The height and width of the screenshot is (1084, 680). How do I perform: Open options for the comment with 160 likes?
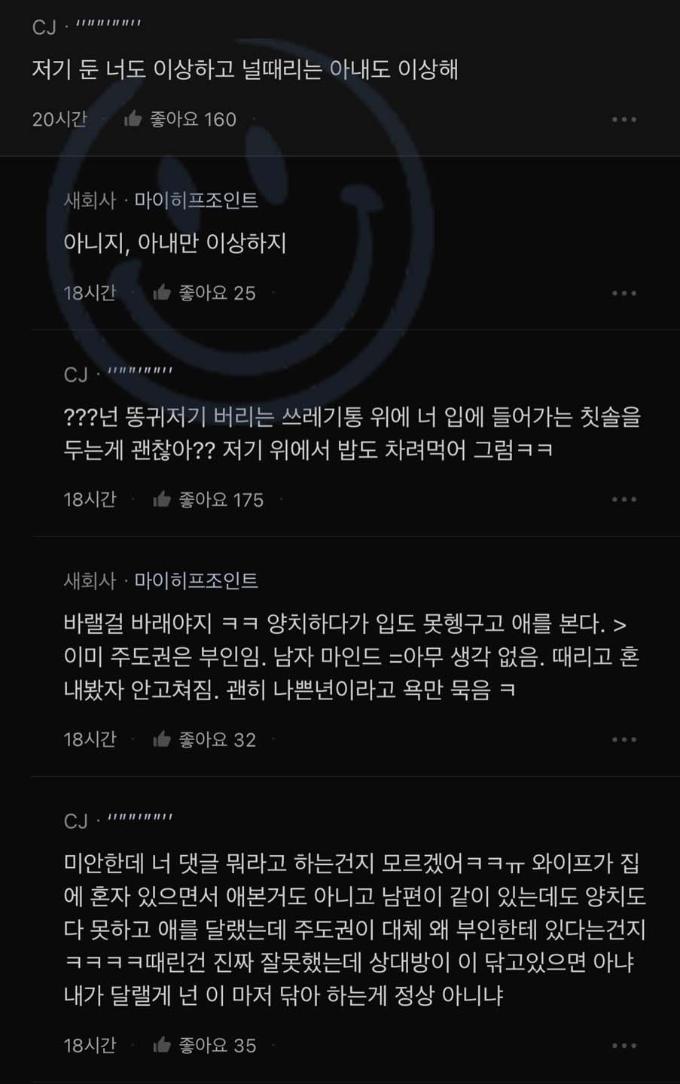(x=623, y=120)
